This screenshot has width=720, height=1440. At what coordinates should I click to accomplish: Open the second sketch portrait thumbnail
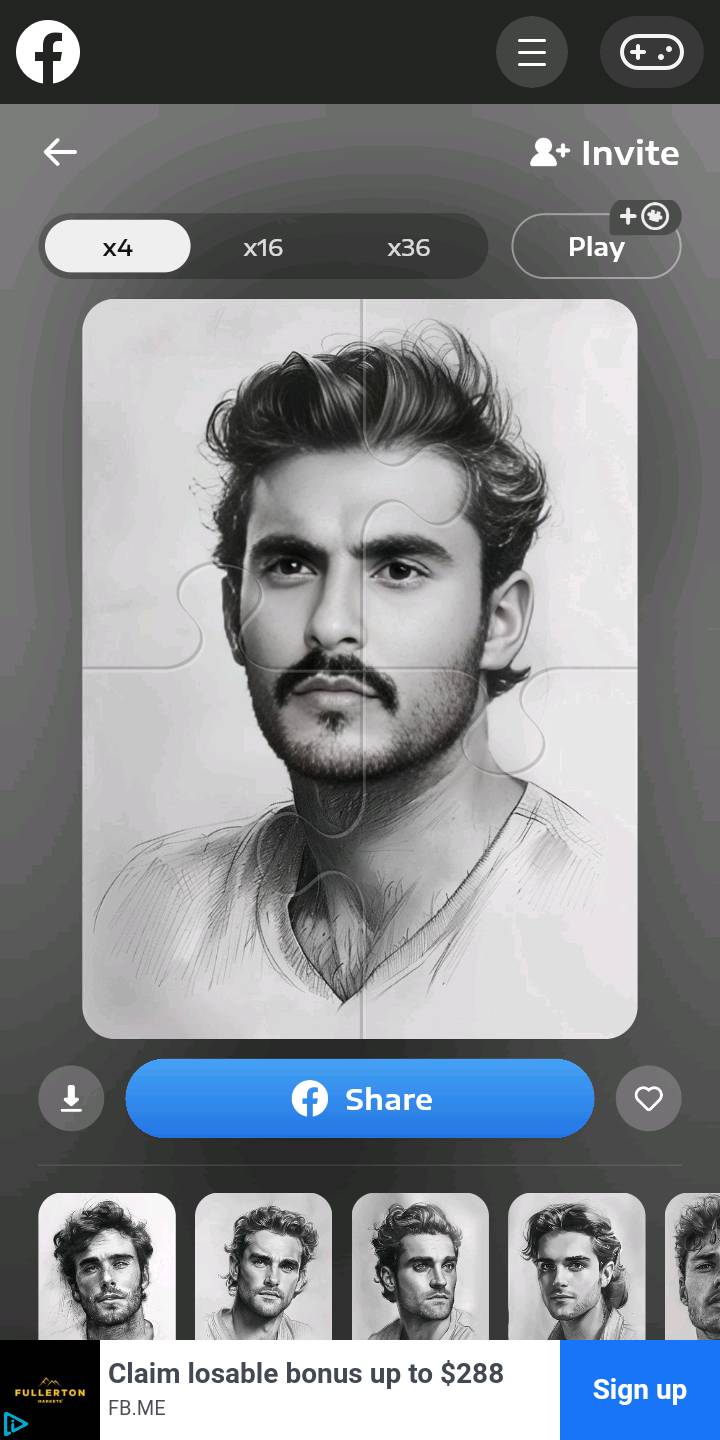[263, 1266]
